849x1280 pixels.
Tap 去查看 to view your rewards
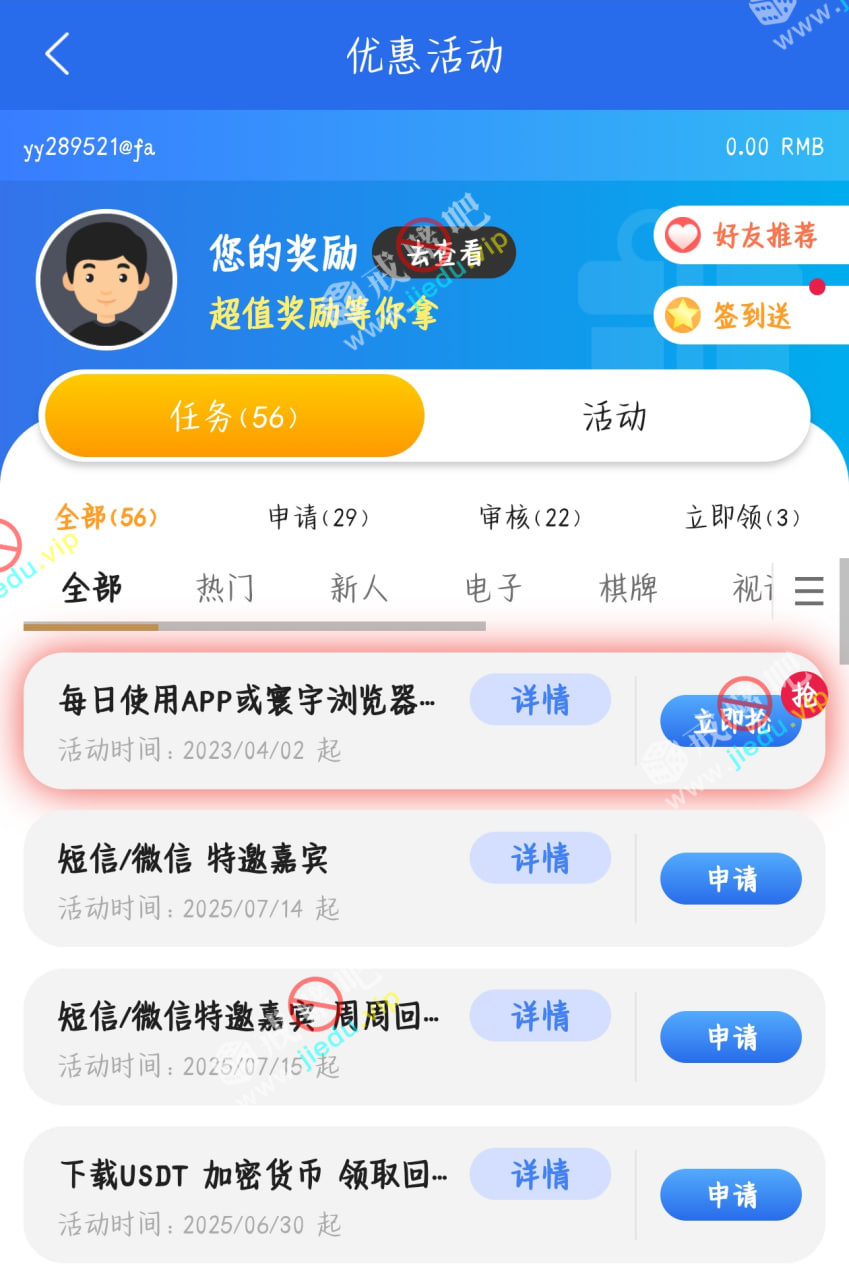click(444, 253)
